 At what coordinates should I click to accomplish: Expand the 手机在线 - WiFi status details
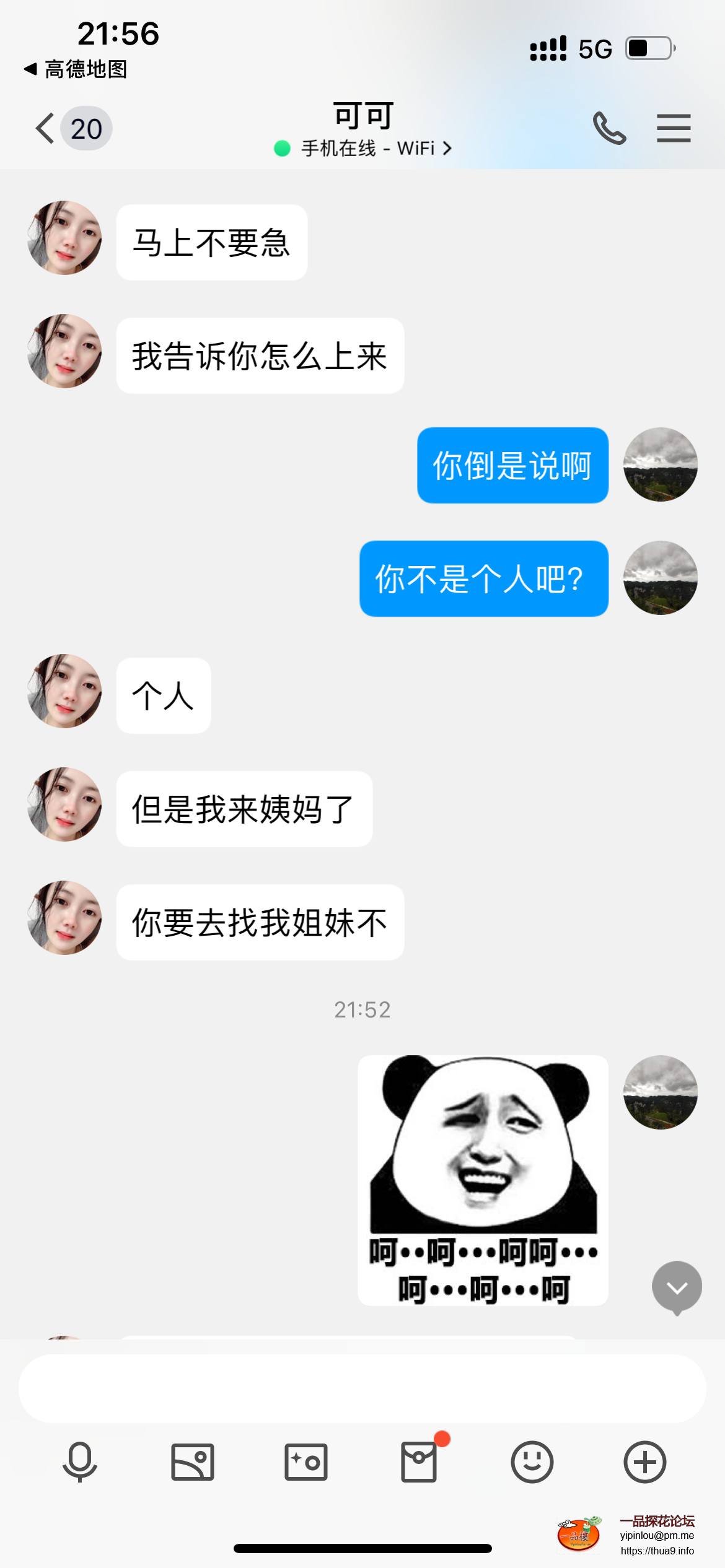[x=363, y=148]
